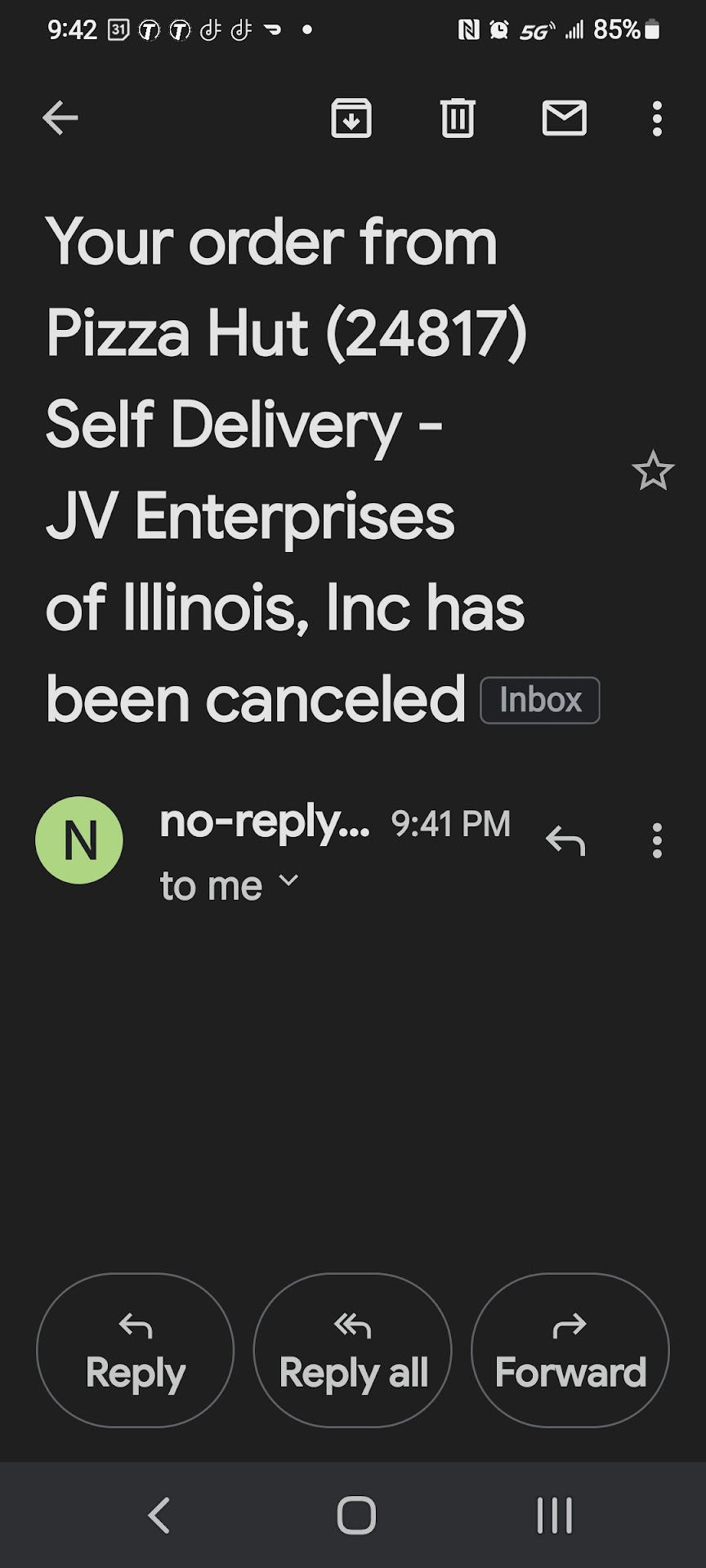The image size is (706, 1568).
Task: Delete this email with the trash icon
Action: tap(458, 118)
